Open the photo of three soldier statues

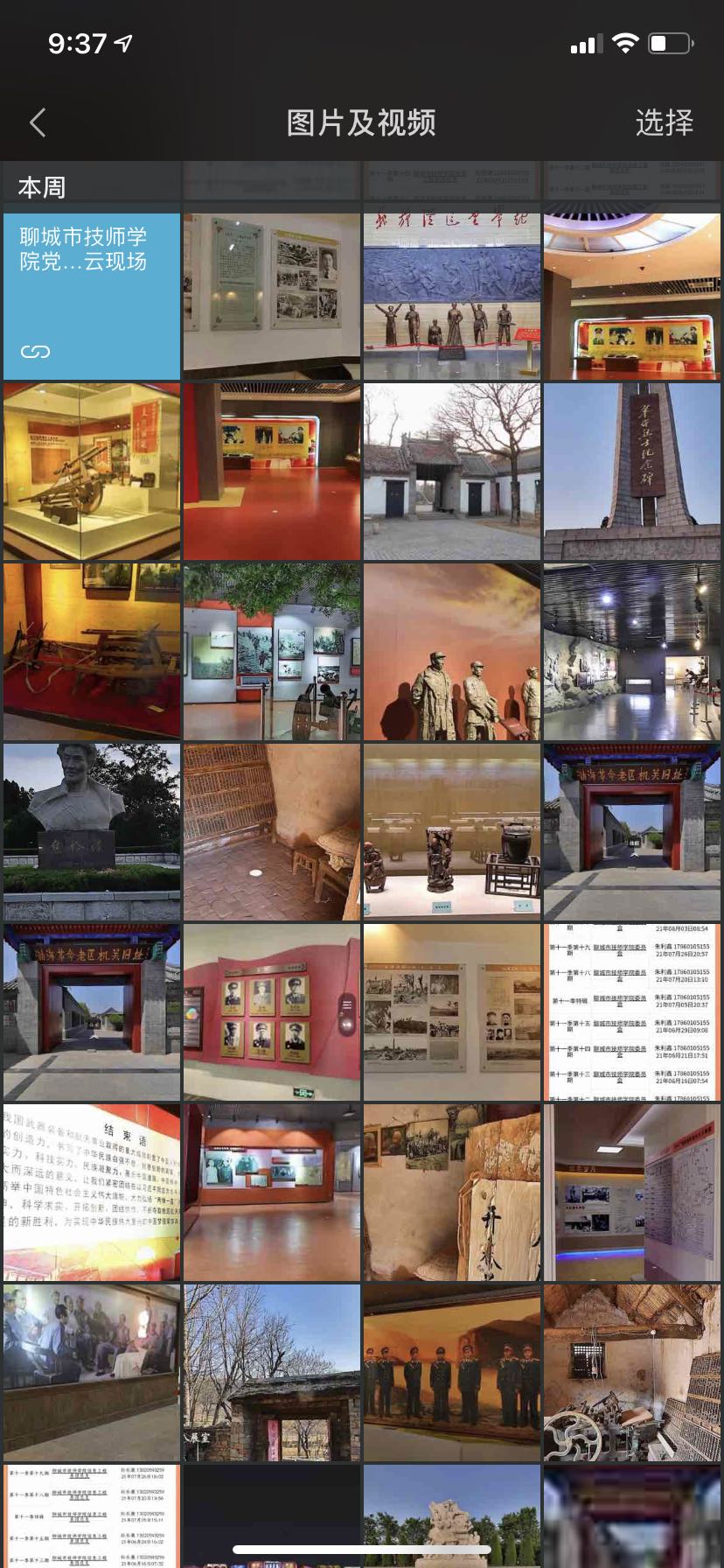pyautogui.click(x=451, y=652)
